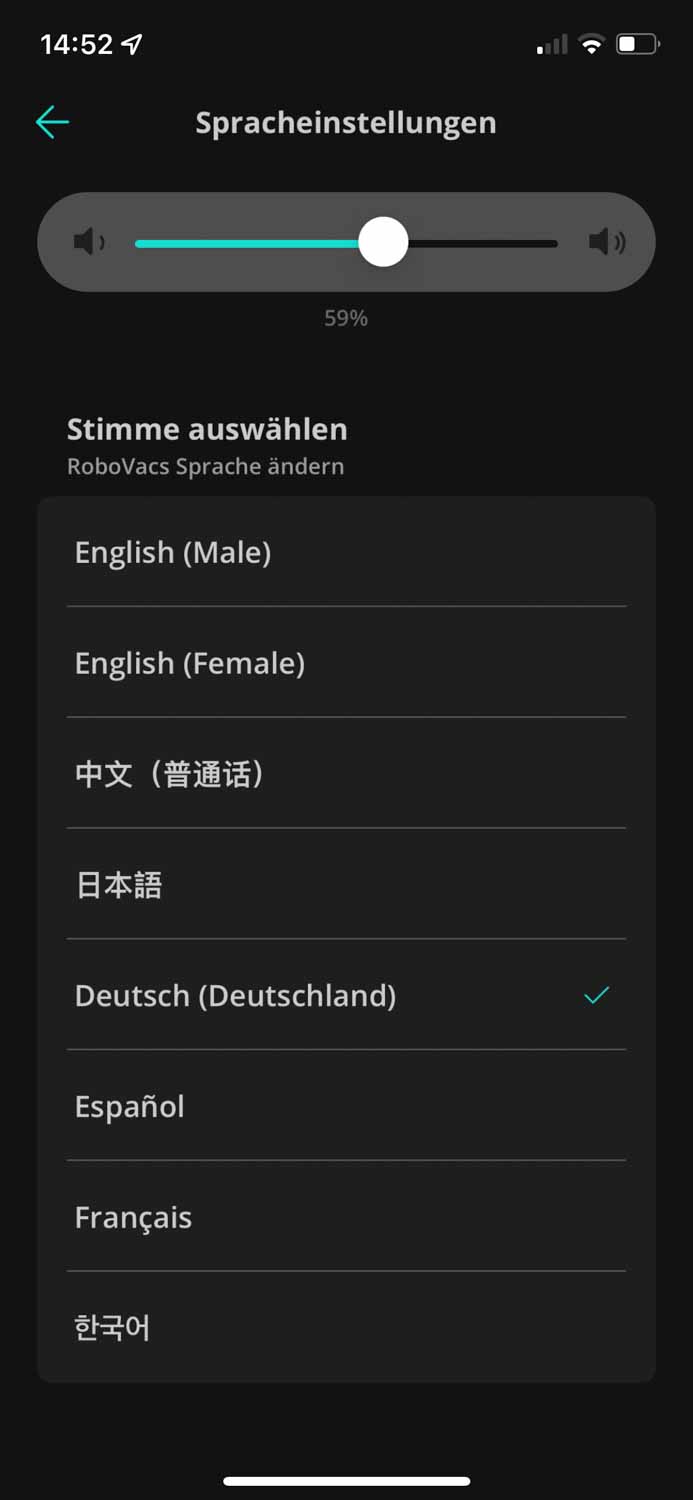Pick Français as the voice language
The height and width of the screenshot is (1500, 693).
pyautogui.click(x=346, y=1218)
